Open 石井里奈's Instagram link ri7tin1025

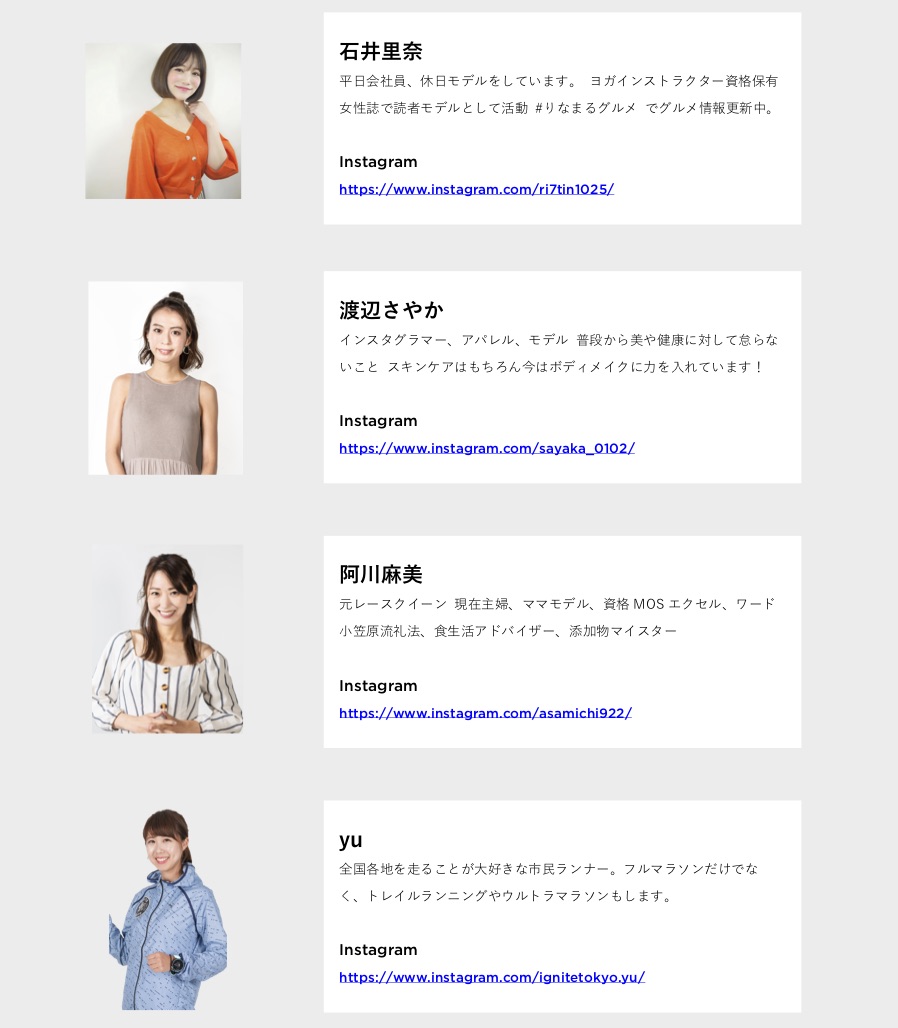476,189
